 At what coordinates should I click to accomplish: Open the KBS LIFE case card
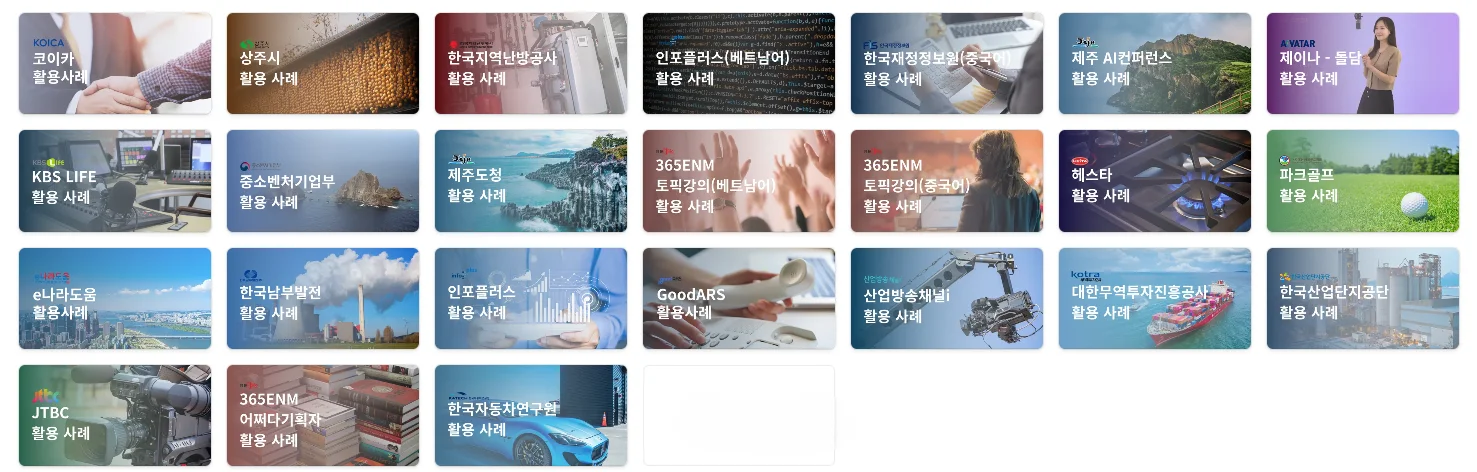pyautogui.click(x=115, y=181)
